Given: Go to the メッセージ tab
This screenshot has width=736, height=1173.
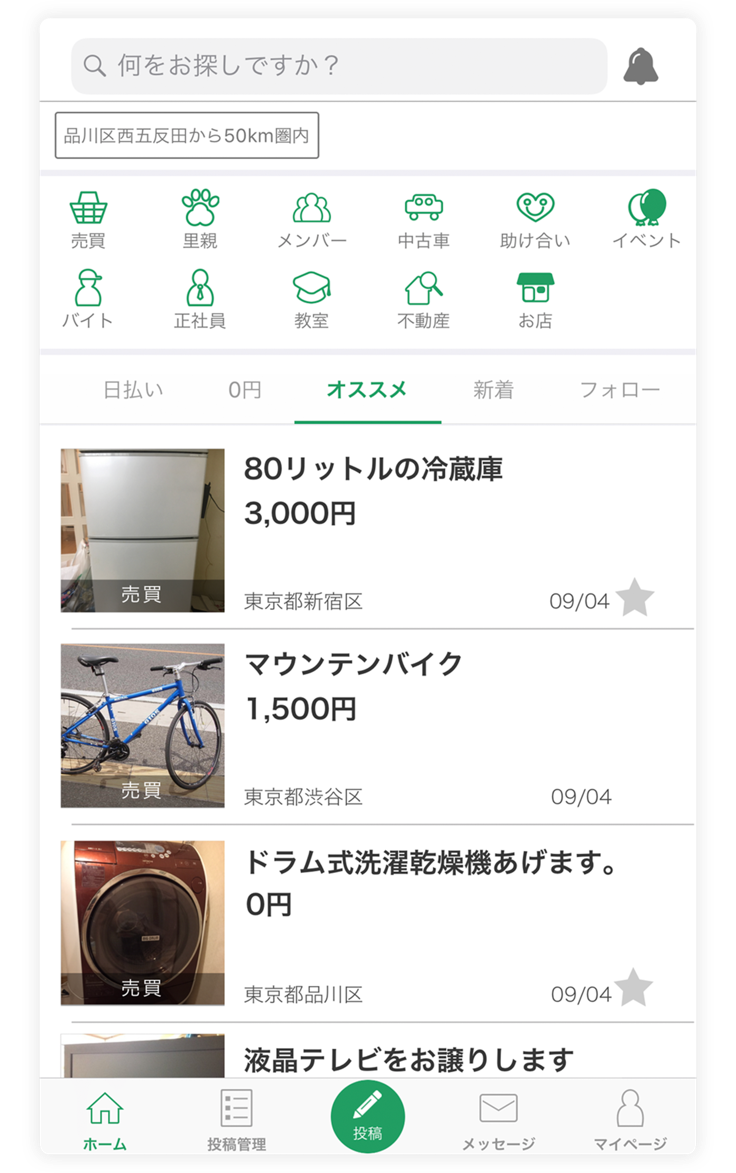Looking at the screenshot, I should point(498,1122).
